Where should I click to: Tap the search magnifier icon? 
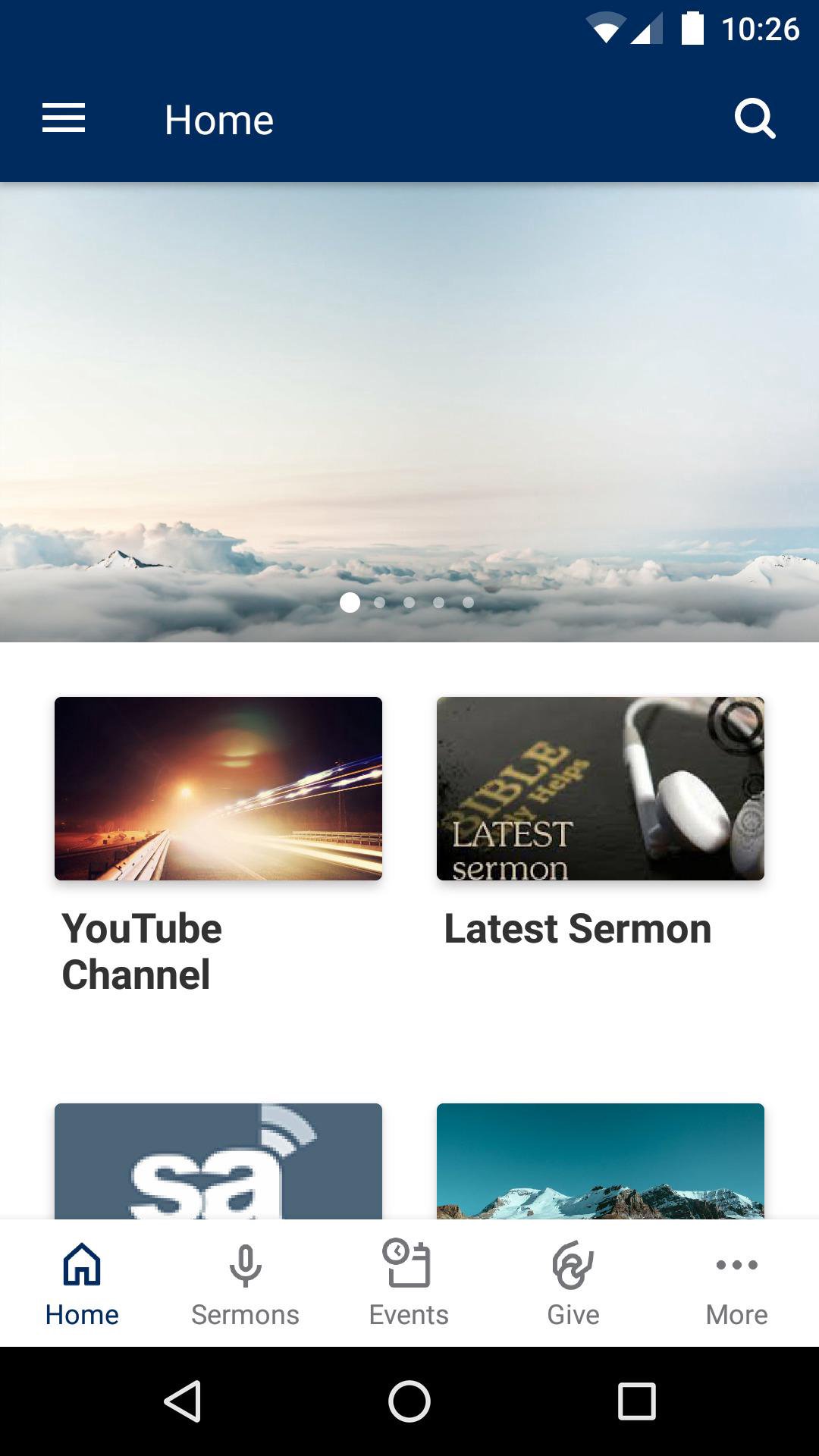pyautogui.click(x=755, y=119)
